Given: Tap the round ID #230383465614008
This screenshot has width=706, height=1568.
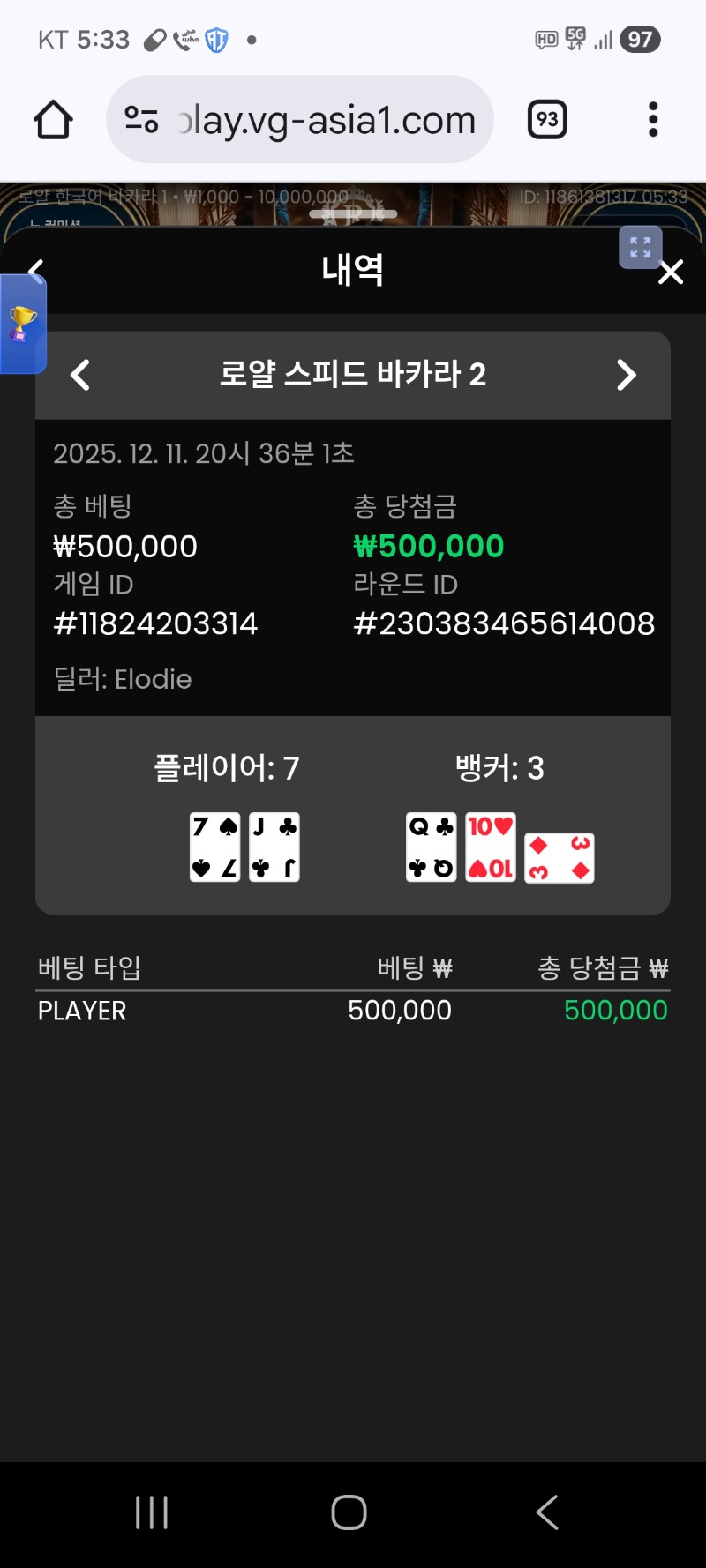Looking at the screenshot, I should coord(504,624).
